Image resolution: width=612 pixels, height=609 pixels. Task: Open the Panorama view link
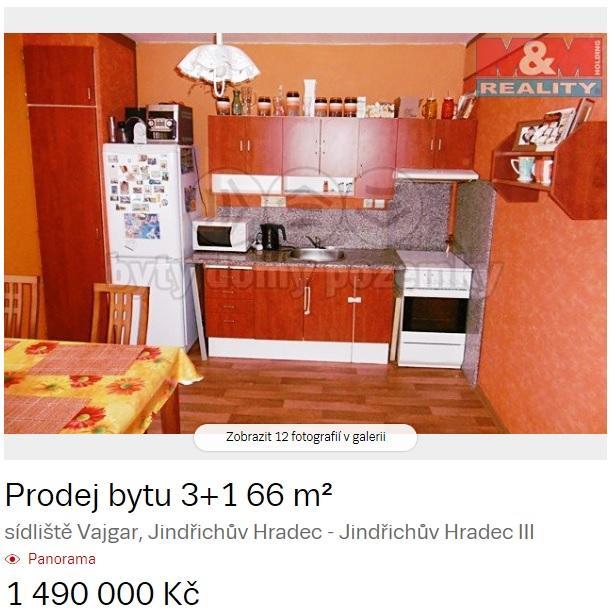coord(61,559)
